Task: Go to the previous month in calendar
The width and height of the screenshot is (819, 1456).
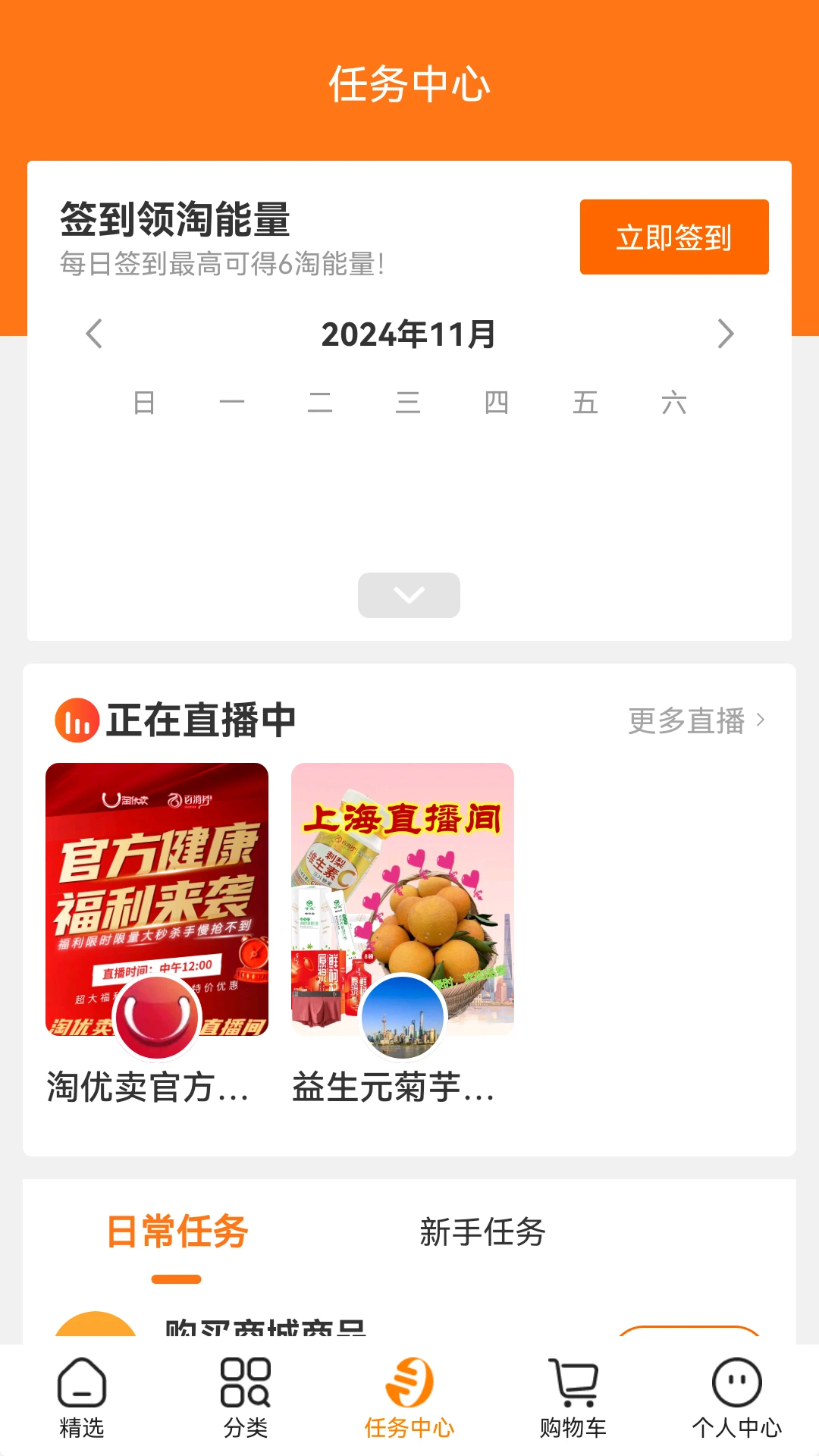Action: click(94, 334)
